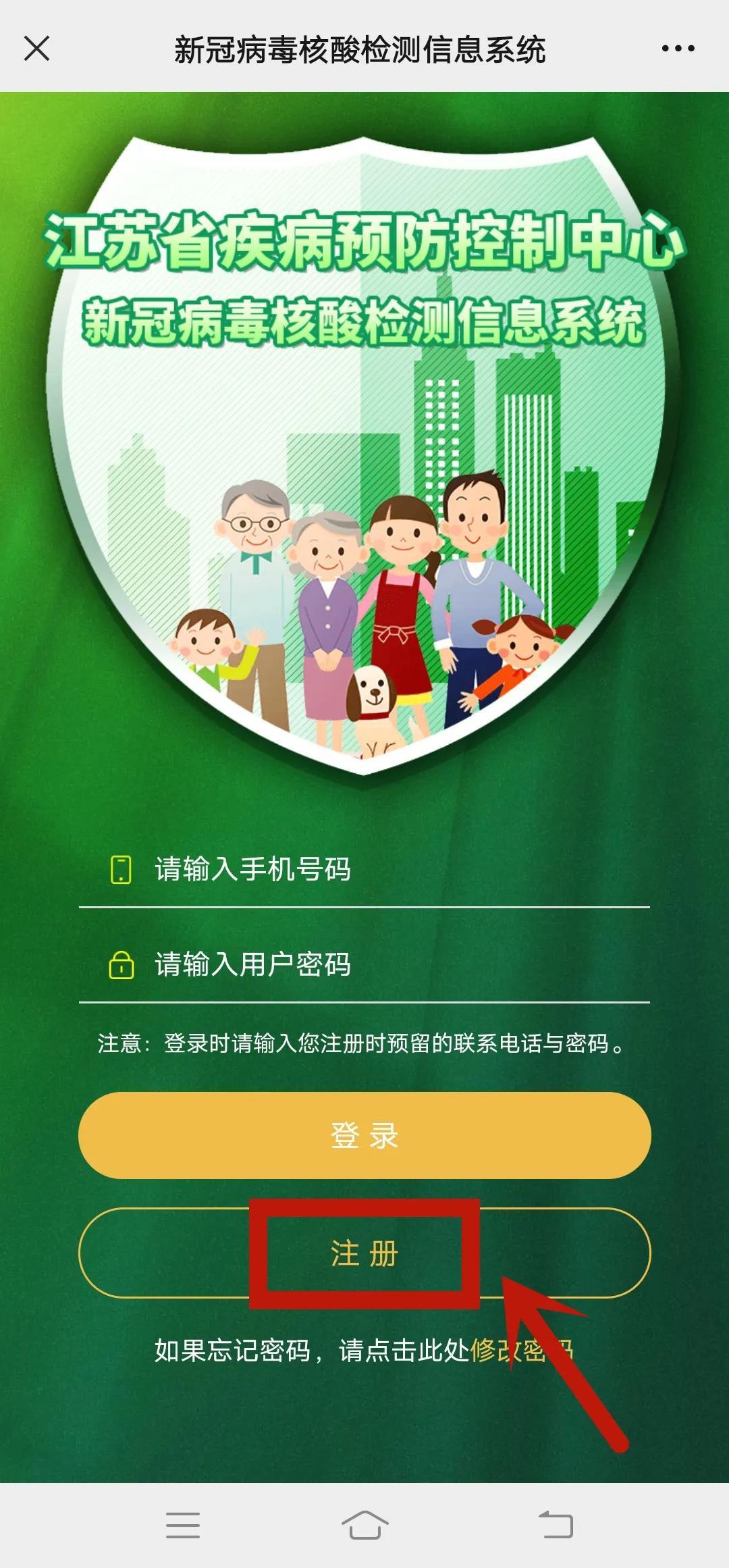Close the nucleic acid test webpage

tap(36, 49)
